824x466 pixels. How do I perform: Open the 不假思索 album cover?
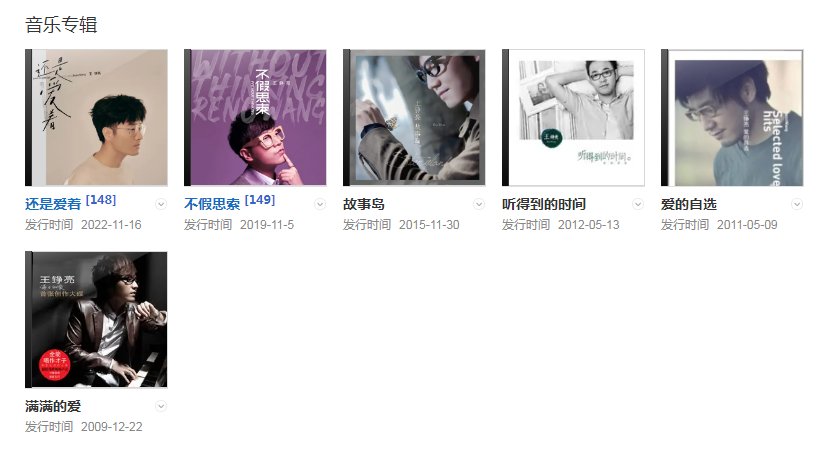pyautogui.click(x=255, y=117)
